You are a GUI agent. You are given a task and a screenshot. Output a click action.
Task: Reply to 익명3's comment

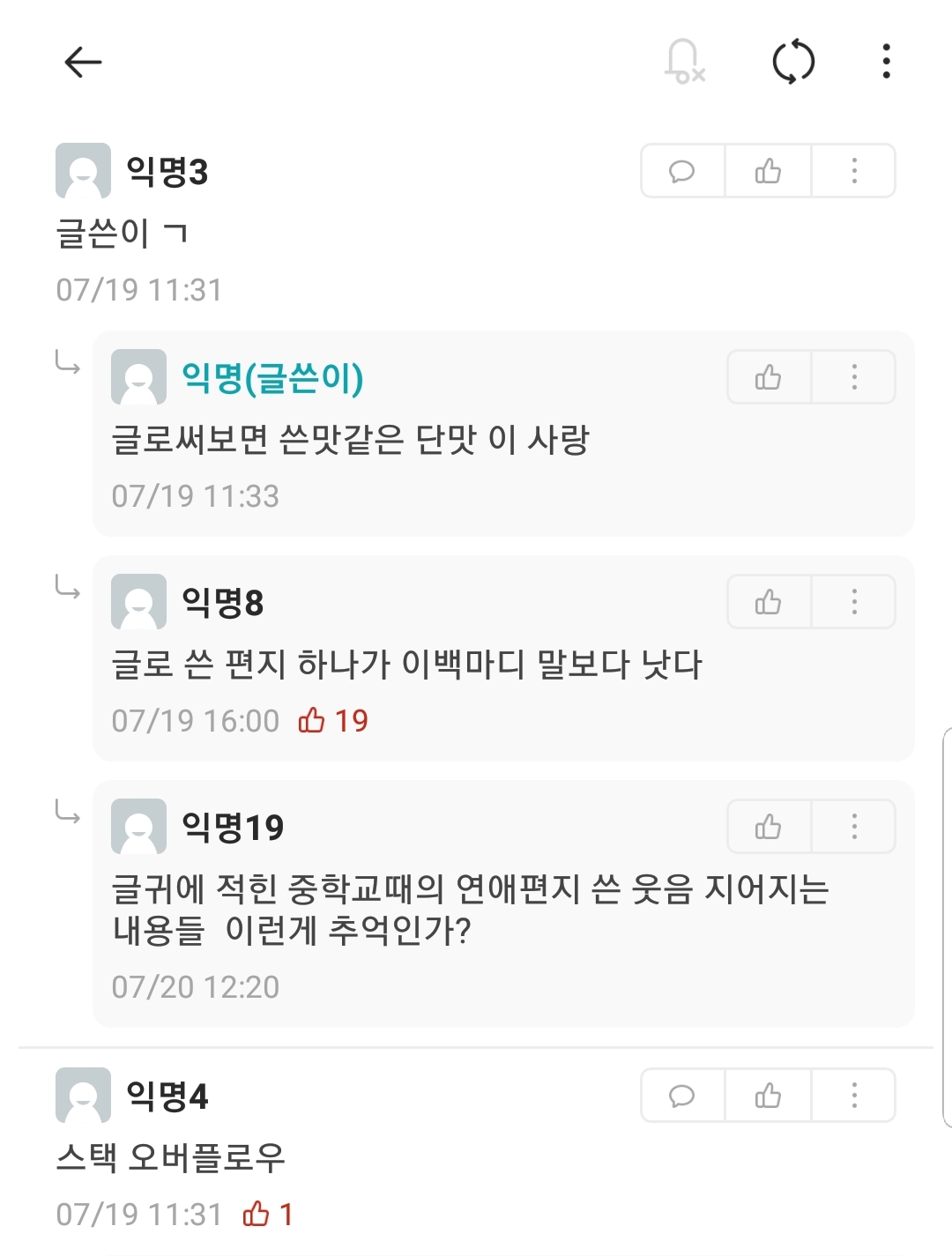pyautogui.click(x=682, y=171)
